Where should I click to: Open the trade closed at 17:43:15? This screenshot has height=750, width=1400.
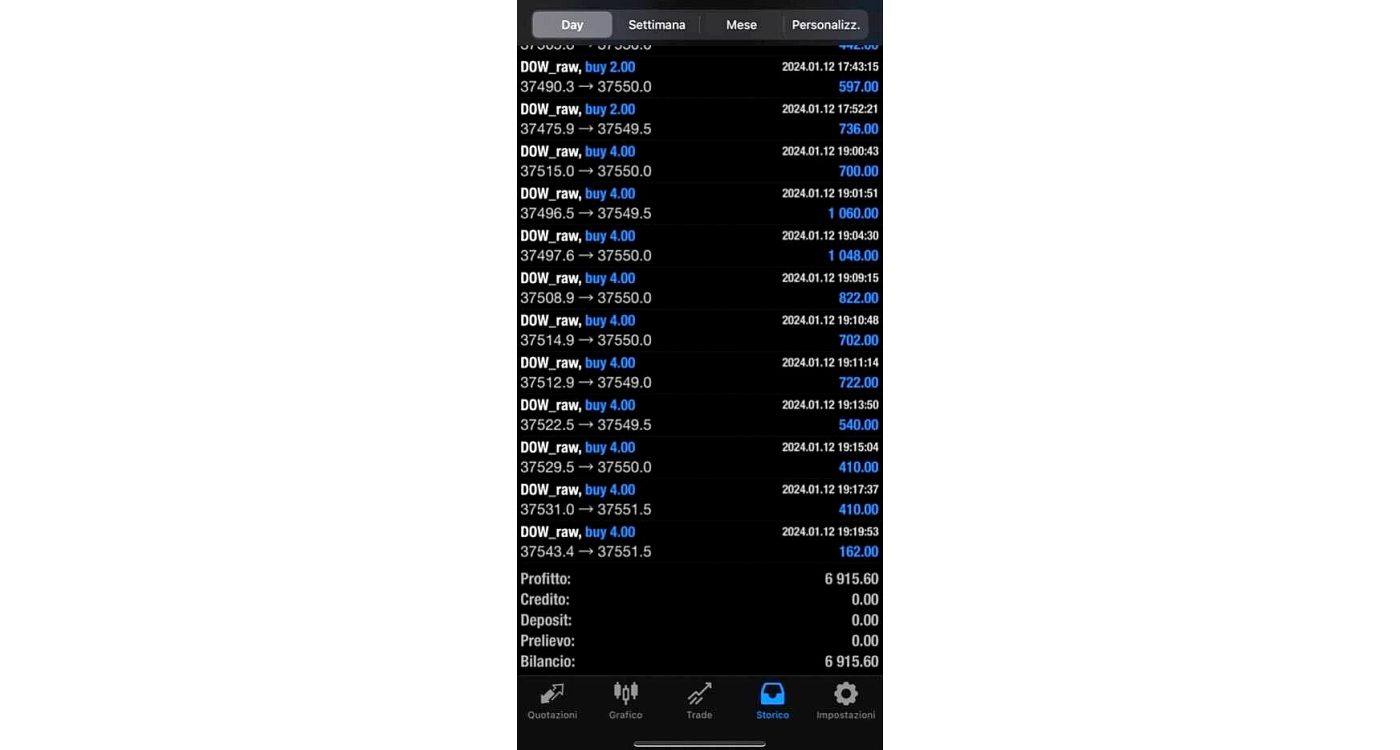pyautogui.click(x=699, y=77)
